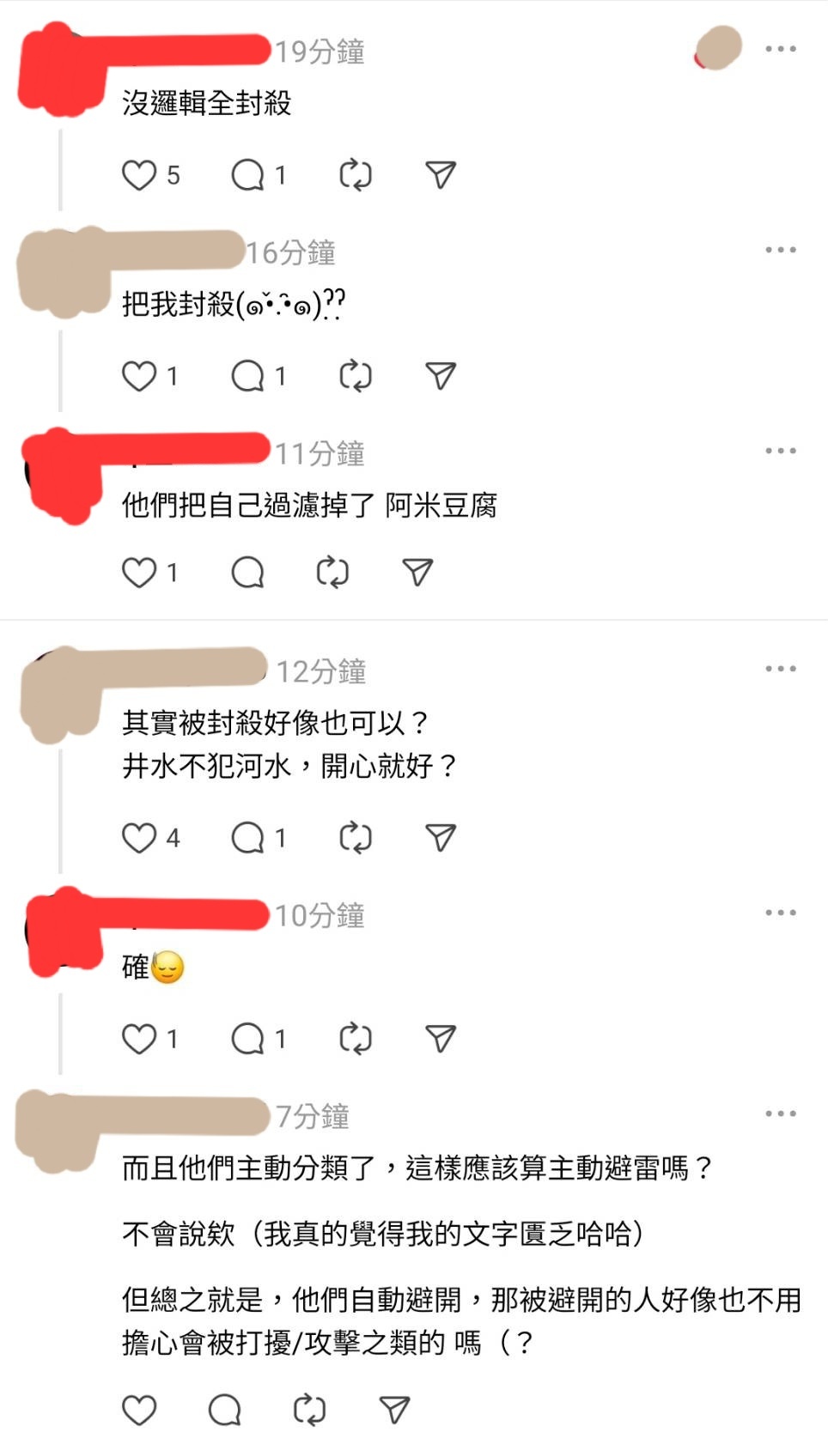Like the '確' reply
The image size is (828, 1456).
pos(139,1039)
